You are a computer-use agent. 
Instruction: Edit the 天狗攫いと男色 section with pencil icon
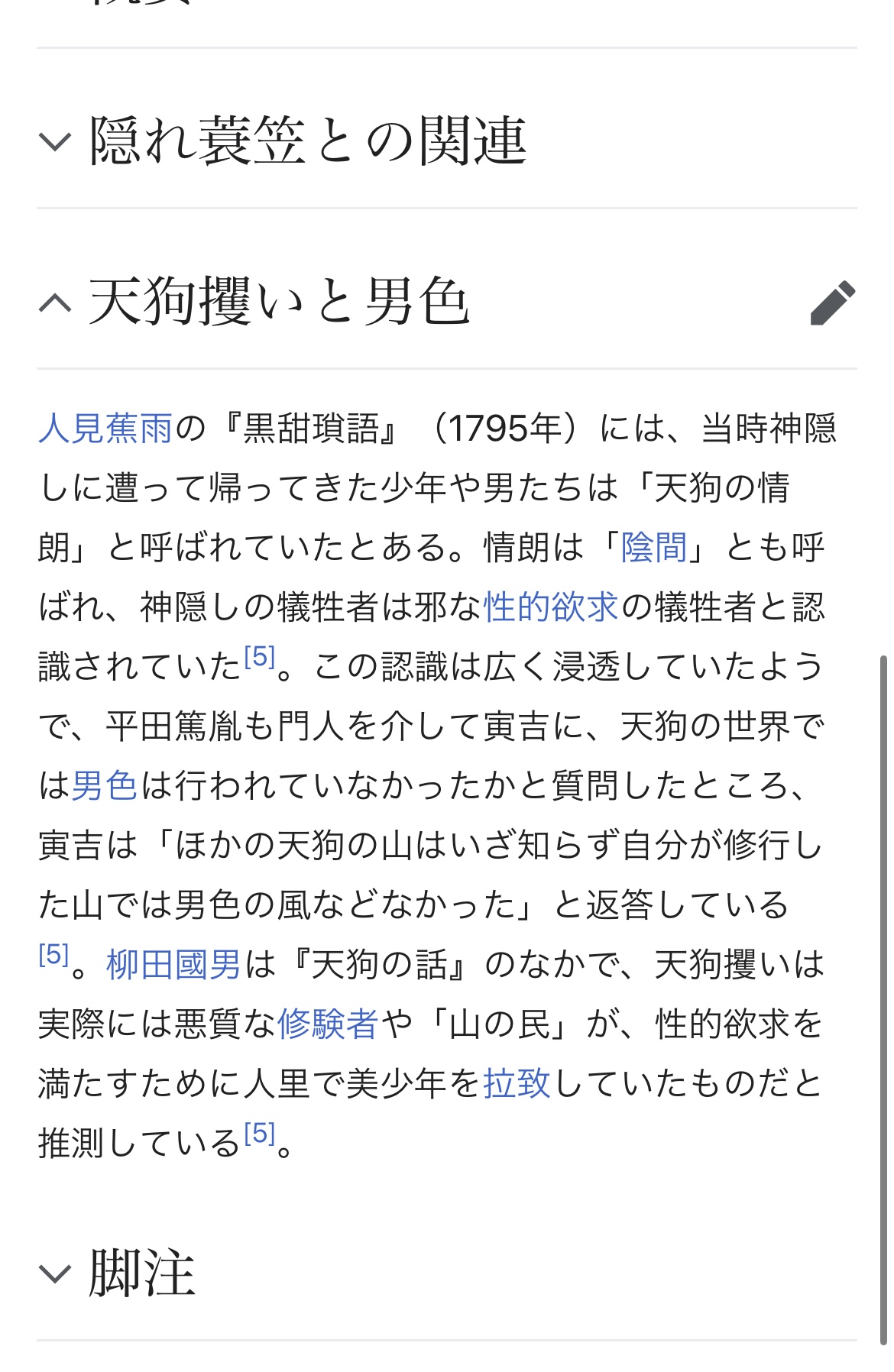coord(832,303)
